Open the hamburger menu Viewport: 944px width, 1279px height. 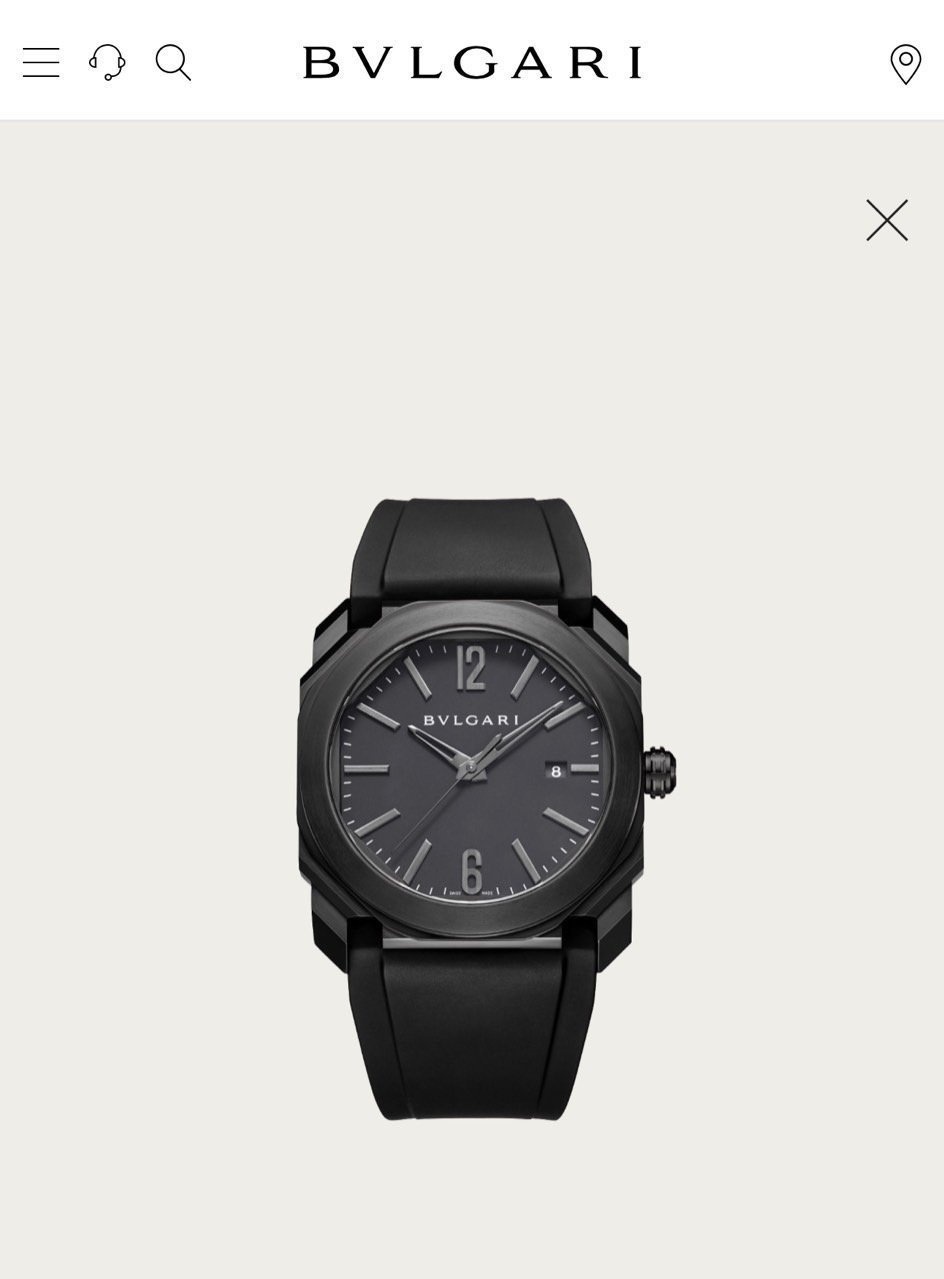(x=41, y=63)
